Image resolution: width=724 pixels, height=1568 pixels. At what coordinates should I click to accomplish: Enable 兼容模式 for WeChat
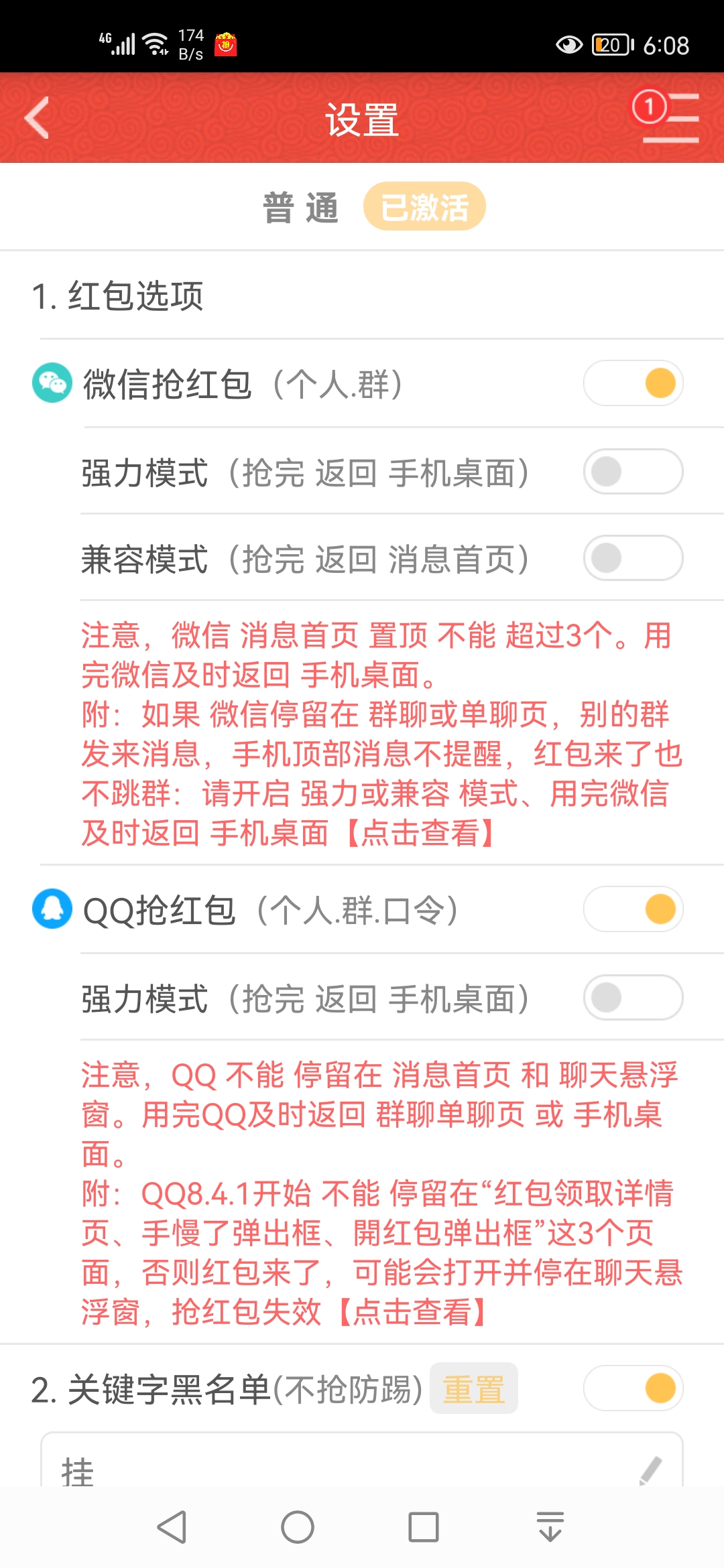633,558
